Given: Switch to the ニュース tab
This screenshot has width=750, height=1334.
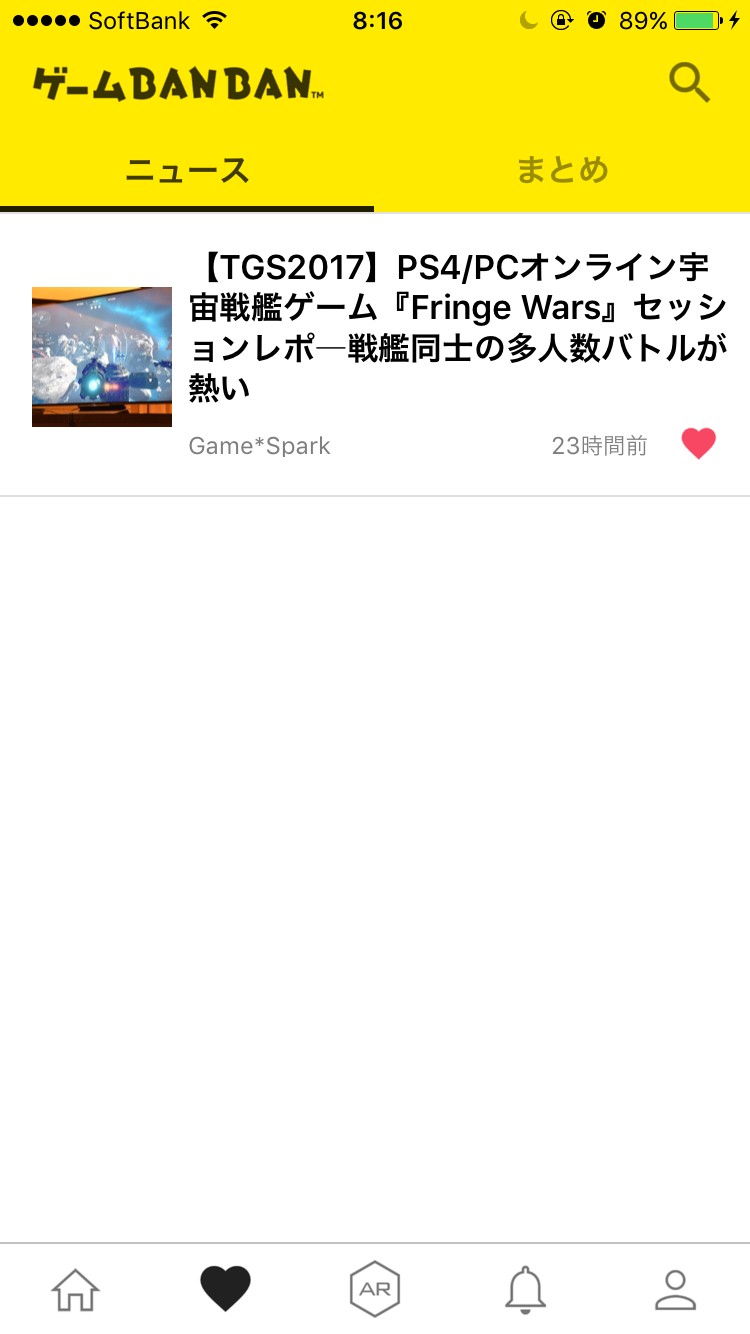Looking at the screenshot, I should click(x=187, y=171).
